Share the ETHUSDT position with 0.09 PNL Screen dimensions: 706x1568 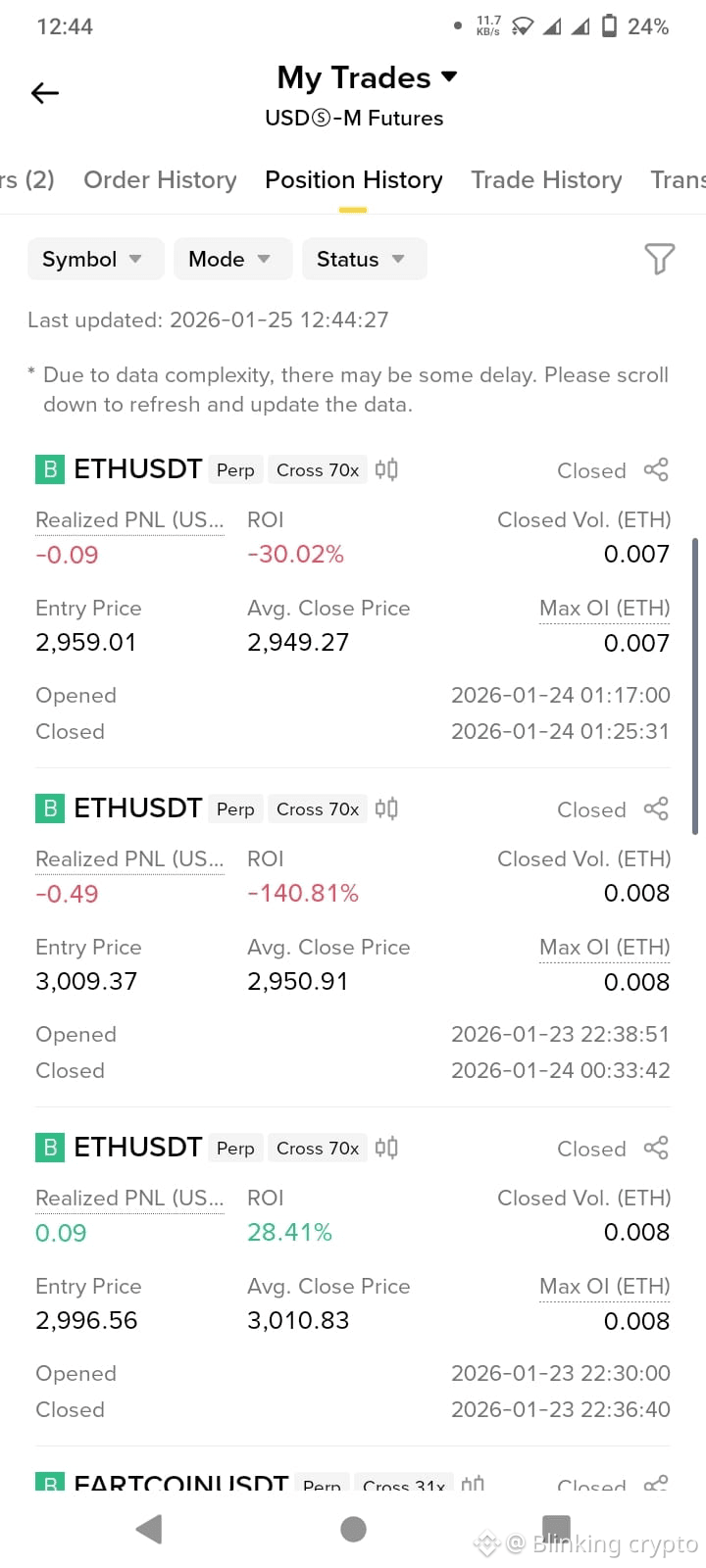coord(656,1148)
